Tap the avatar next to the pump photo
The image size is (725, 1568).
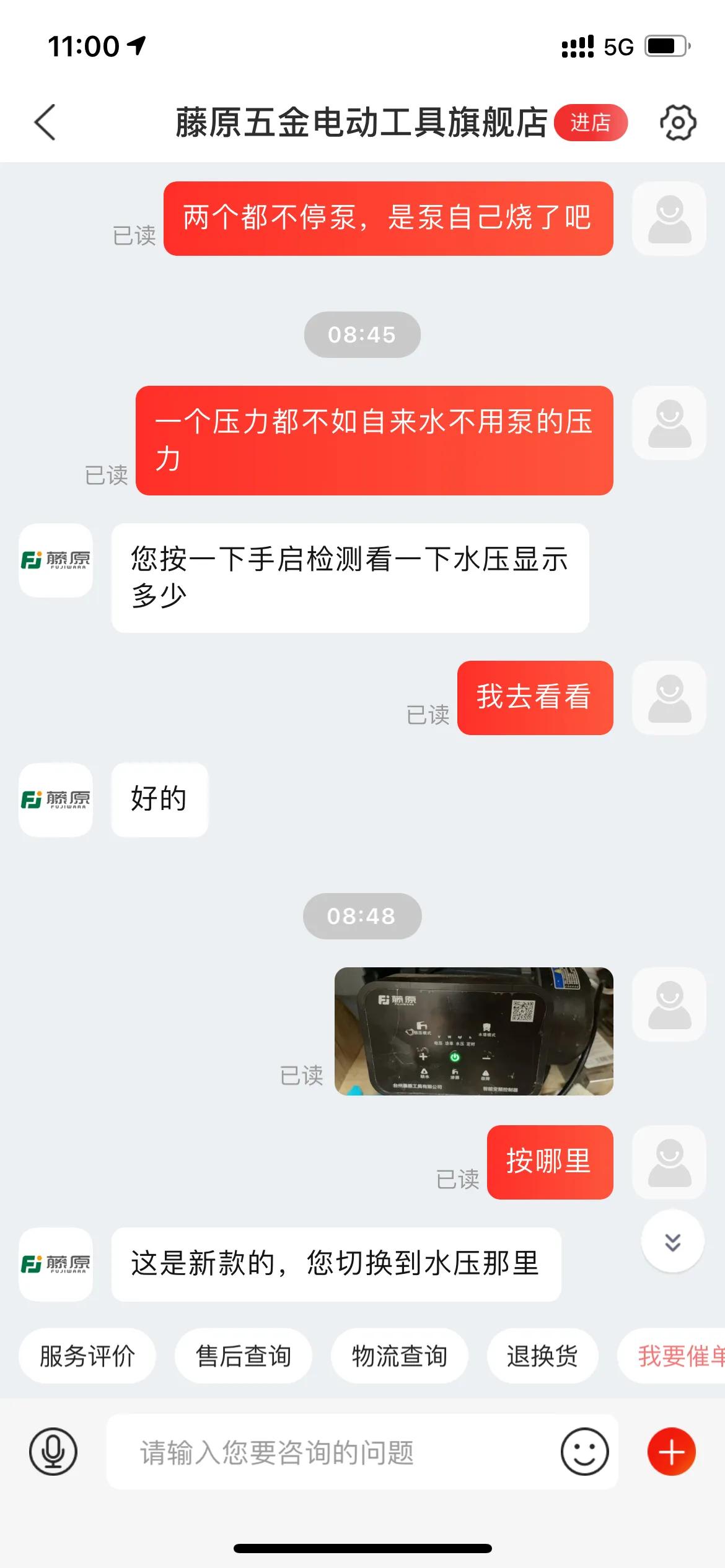coord(669,1004)
